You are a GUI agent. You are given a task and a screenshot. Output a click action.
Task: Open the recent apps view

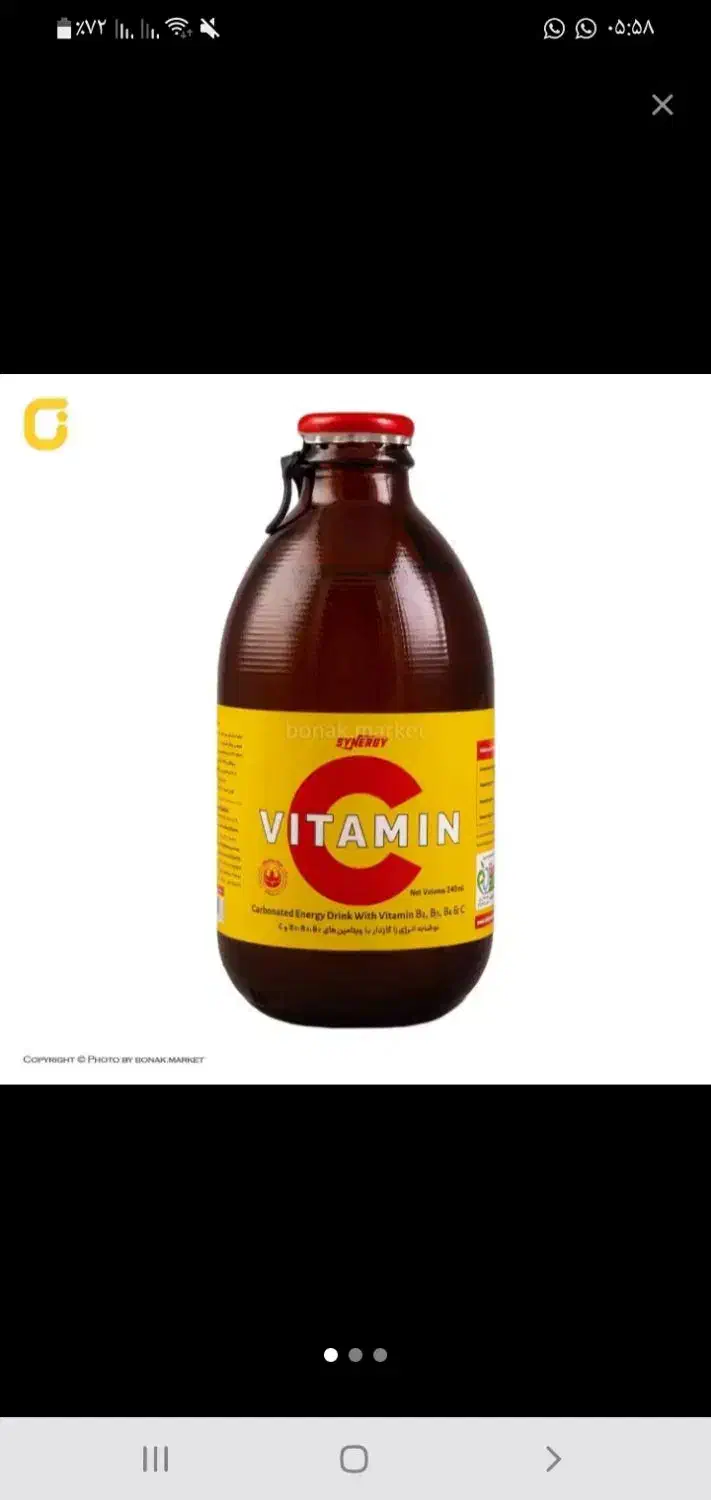(x=155, y=1459)
